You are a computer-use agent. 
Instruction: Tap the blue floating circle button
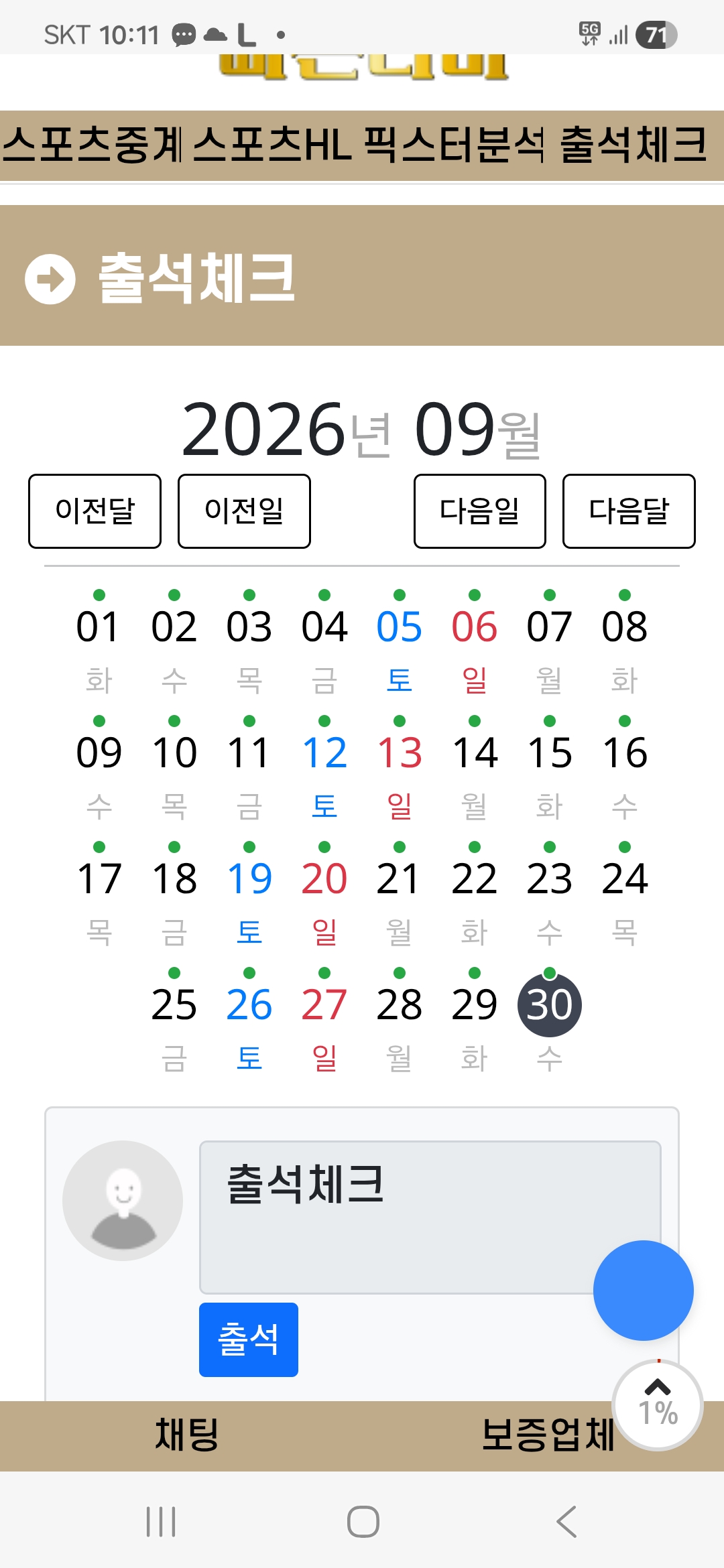tap(644, 1291)
